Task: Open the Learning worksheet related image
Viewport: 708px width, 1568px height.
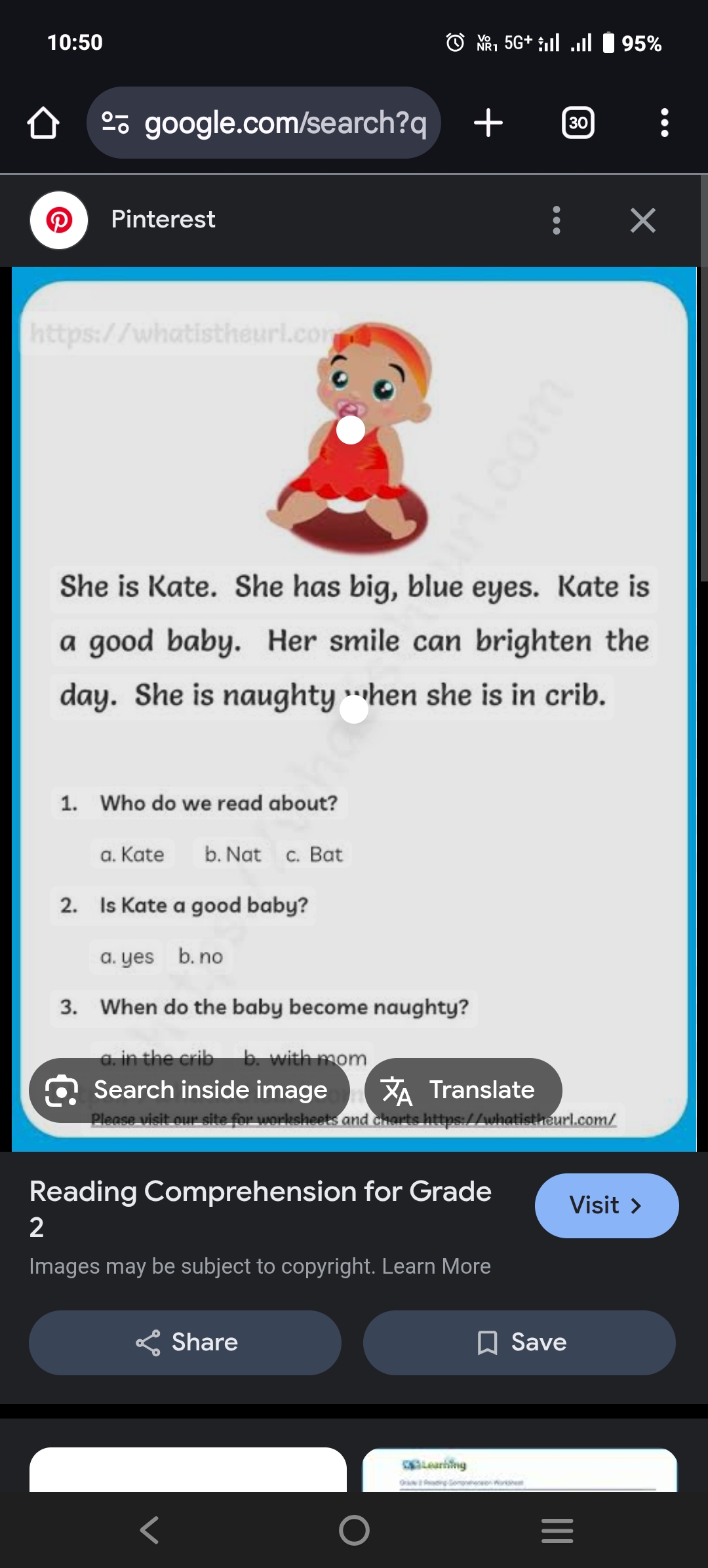Action: click(x=519, y=1470)
